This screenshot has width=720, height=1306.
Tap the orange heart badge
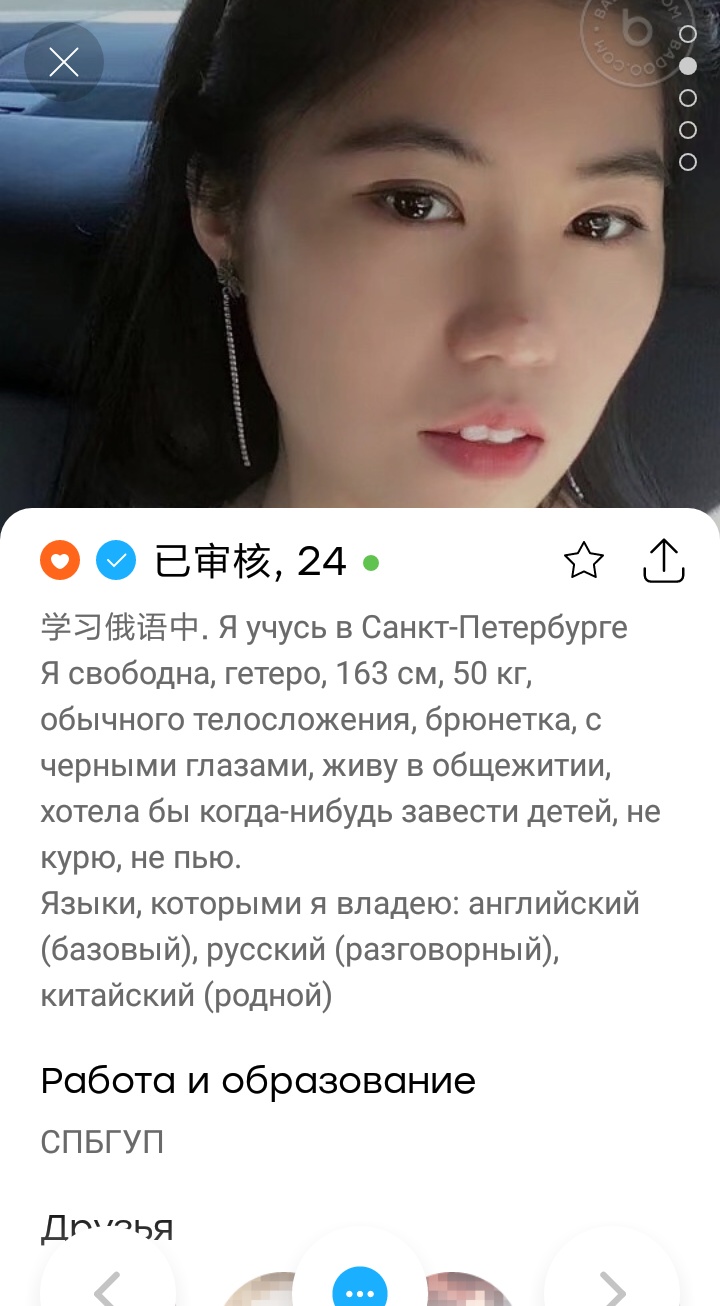tap(59, 561)
